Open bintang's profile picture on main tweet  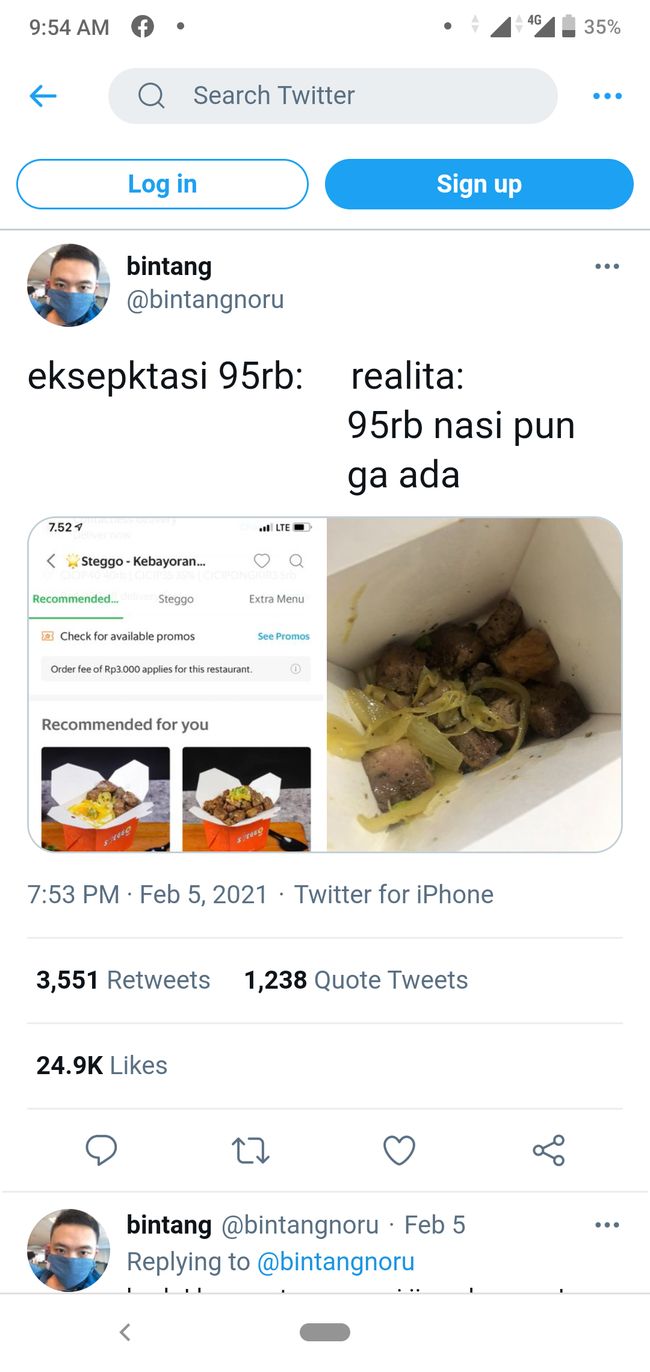[68, 285]
